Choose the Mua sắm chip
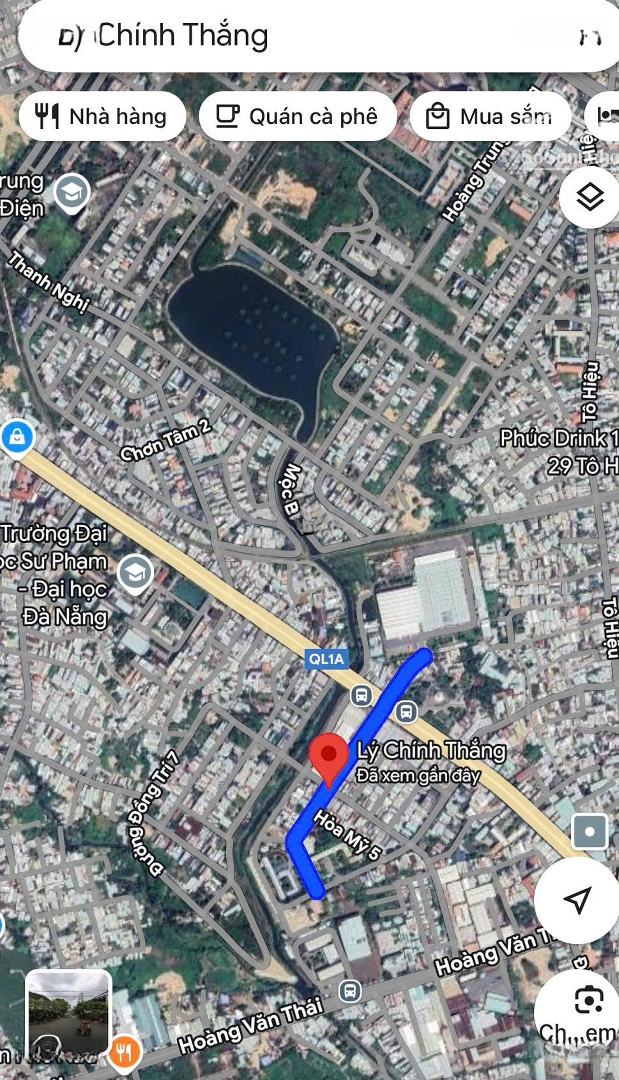 click(490, 116)
